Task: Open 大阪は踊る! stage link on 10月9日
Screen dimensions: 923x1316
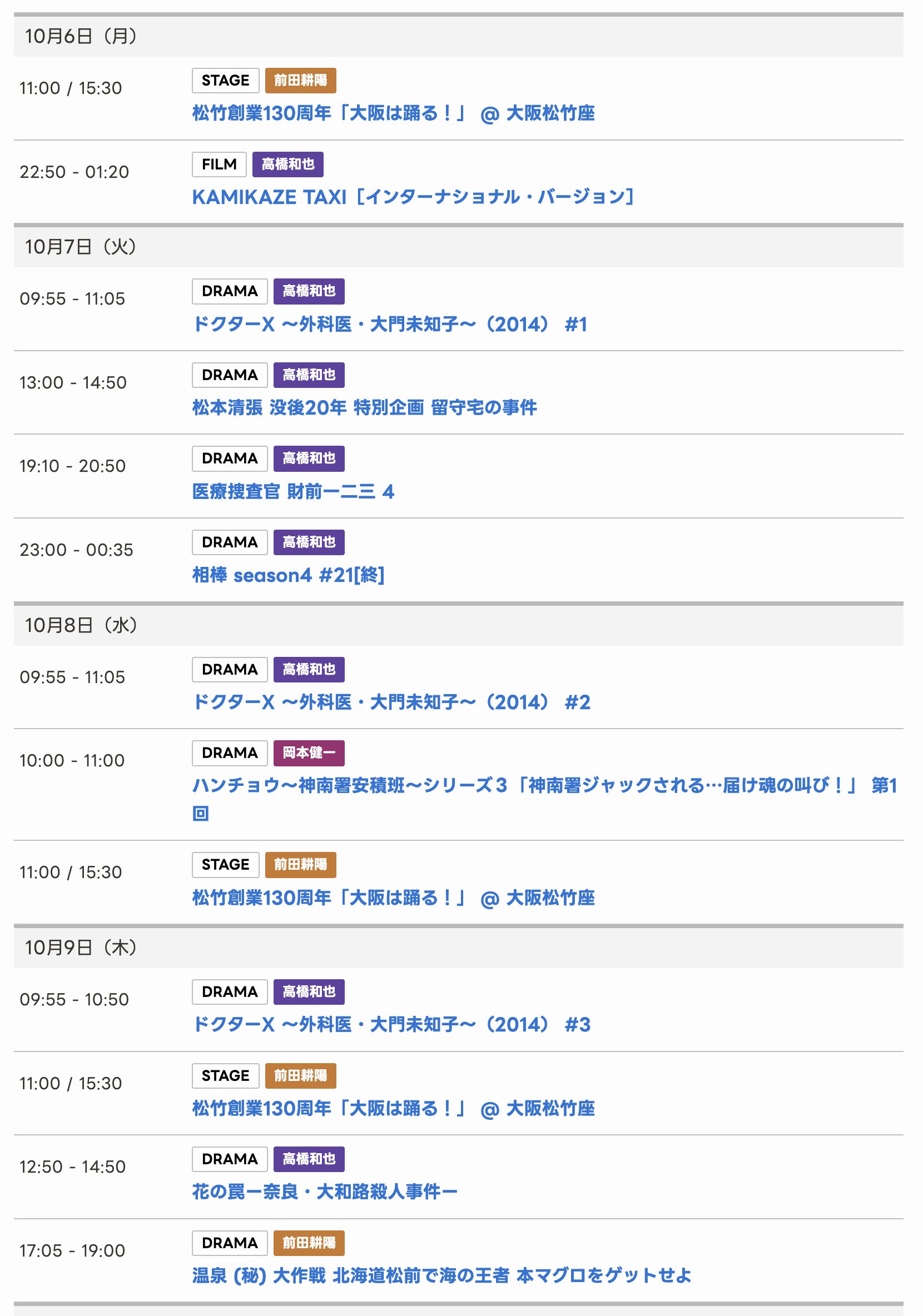Action: click(x=393, y=1109)
